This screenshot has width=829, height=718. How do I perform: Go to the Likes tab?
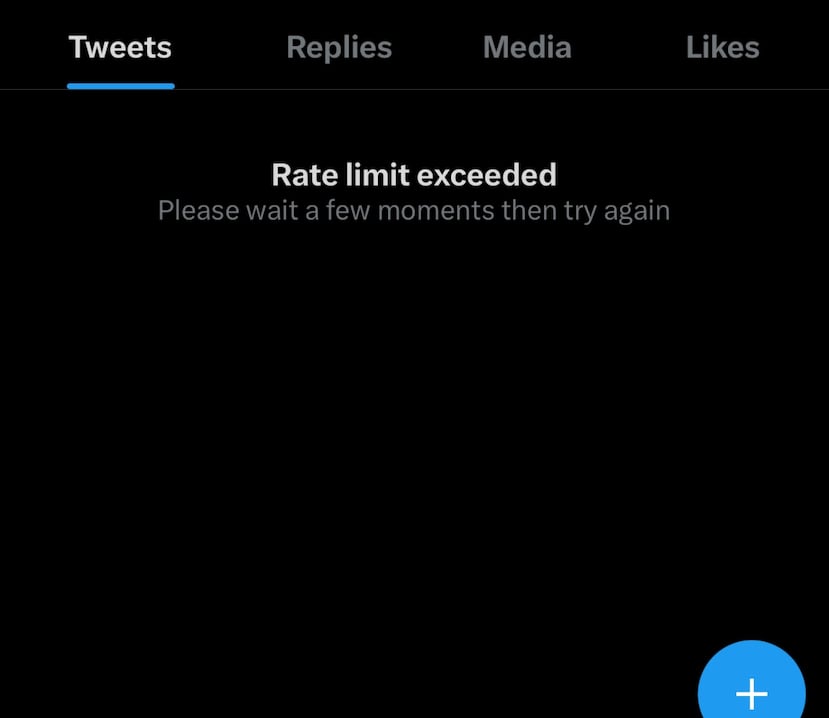pos(722,47)
